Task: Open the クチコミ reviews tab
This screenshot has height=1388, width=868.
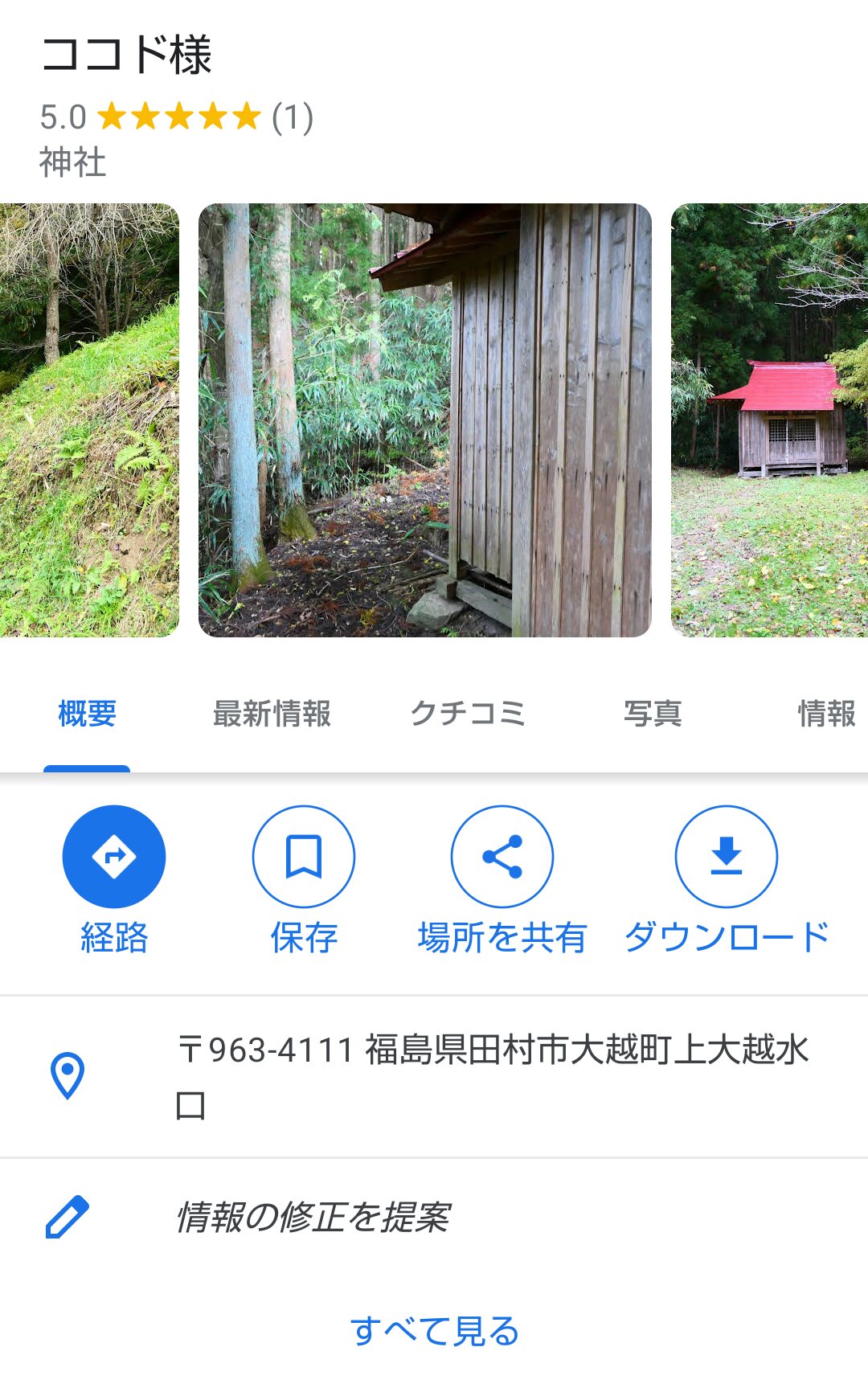Action: (x=467, y=714)
